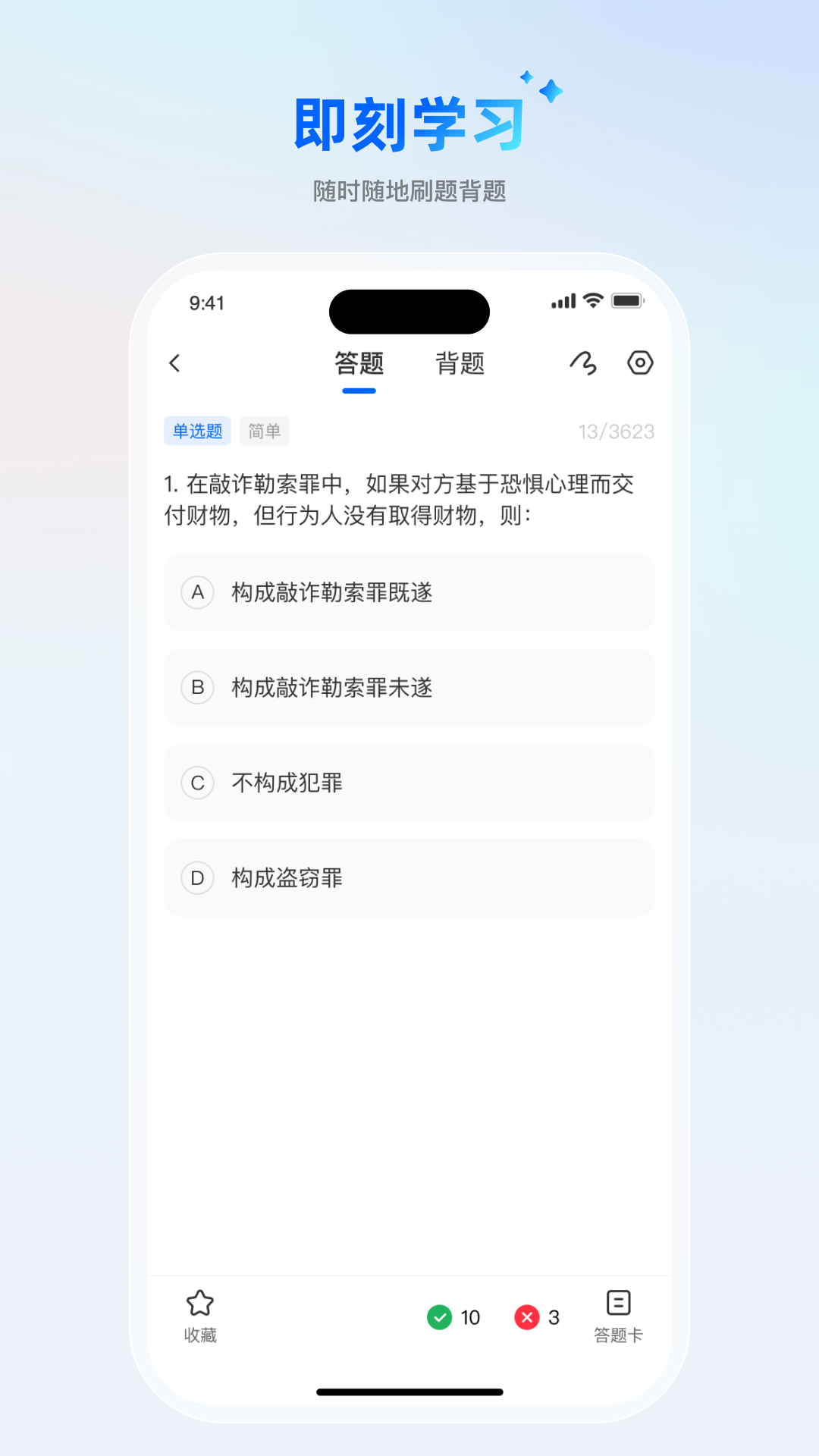
Task: Open the scribble draft note tool
Action: [584, 363]
